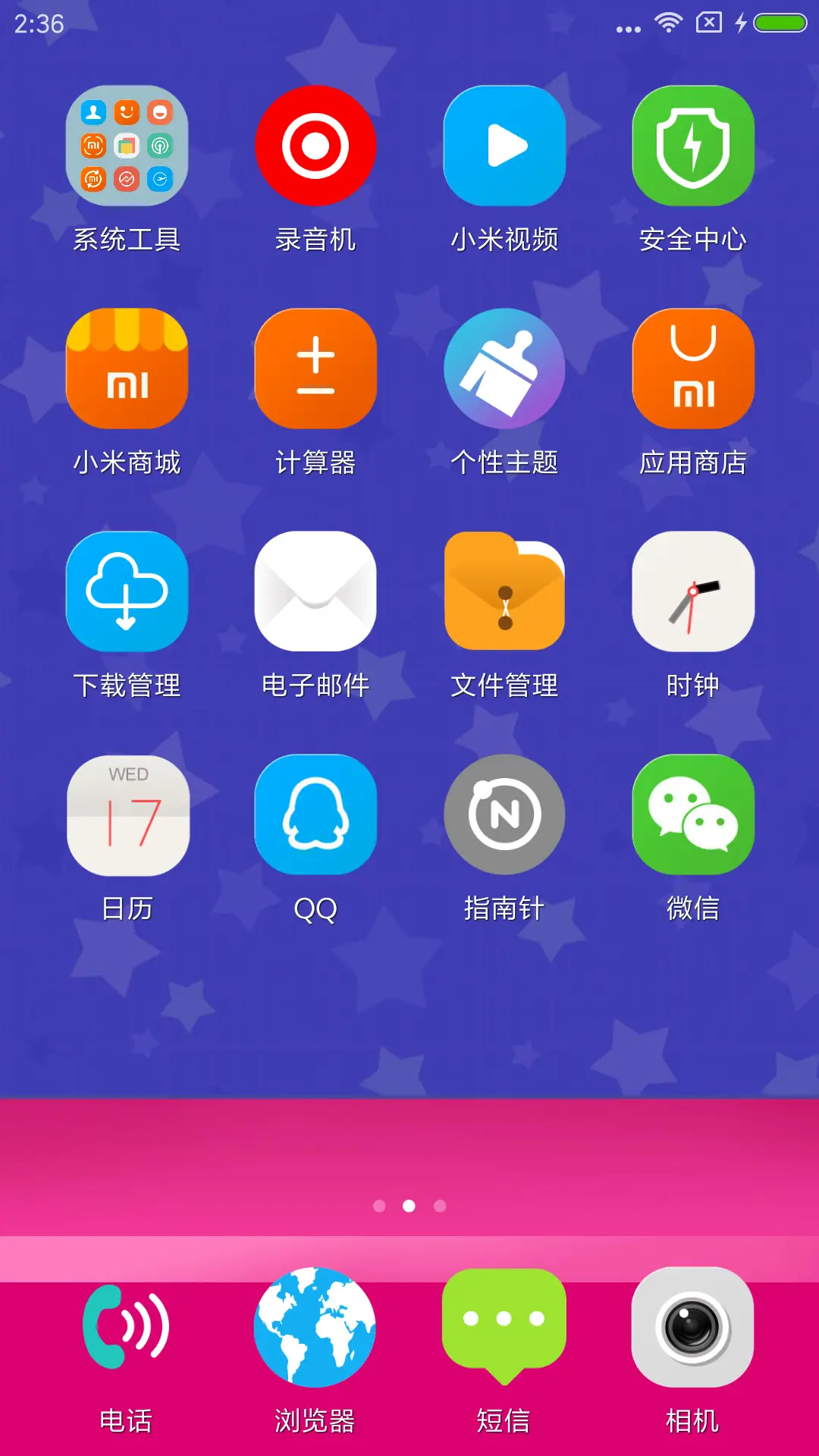Expand the 系统工具 system tools folder
819x1456 pixels.
[127, 144]
